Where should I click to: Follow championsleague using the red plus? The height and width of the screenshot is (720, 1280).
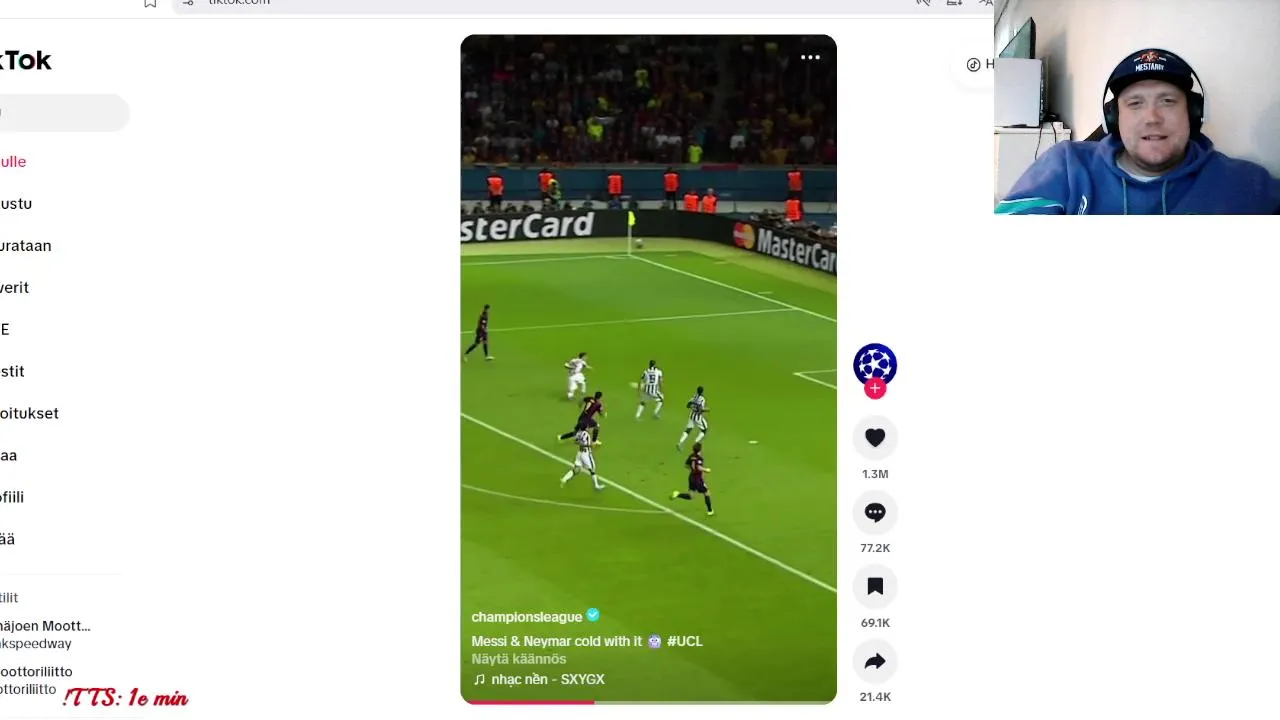point(875,389)
